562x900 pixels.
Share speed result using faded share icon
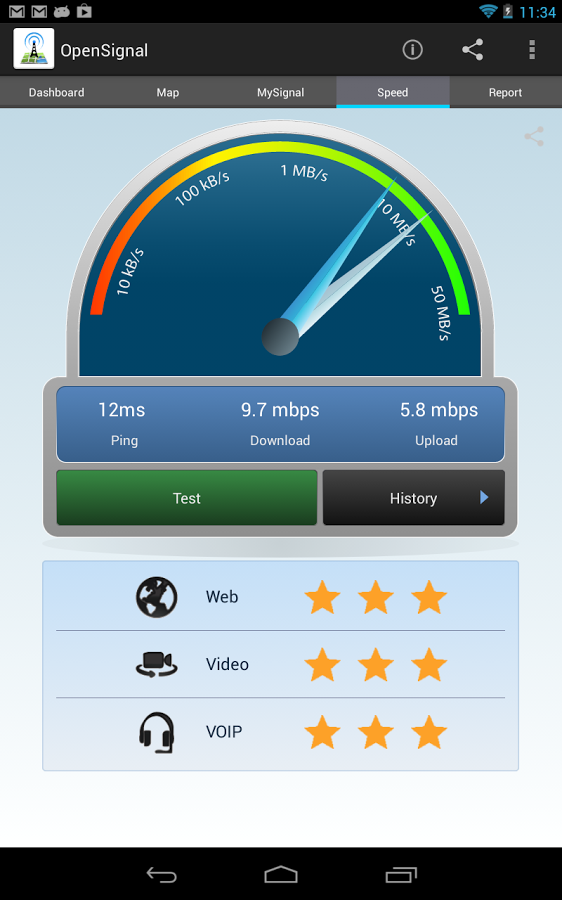coord(534,137)
